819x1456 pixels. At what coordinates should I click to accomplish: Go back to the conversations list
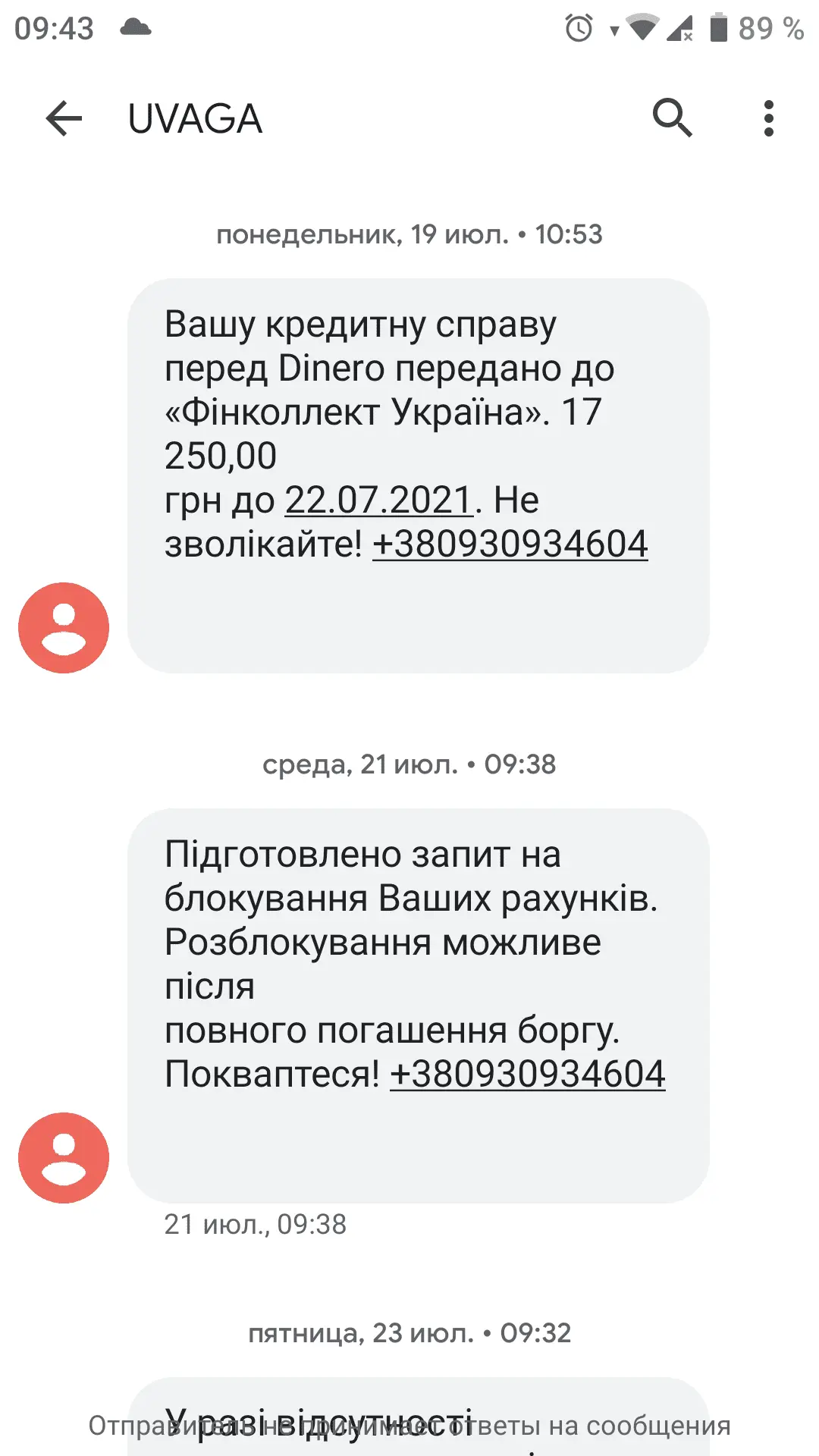64,119
